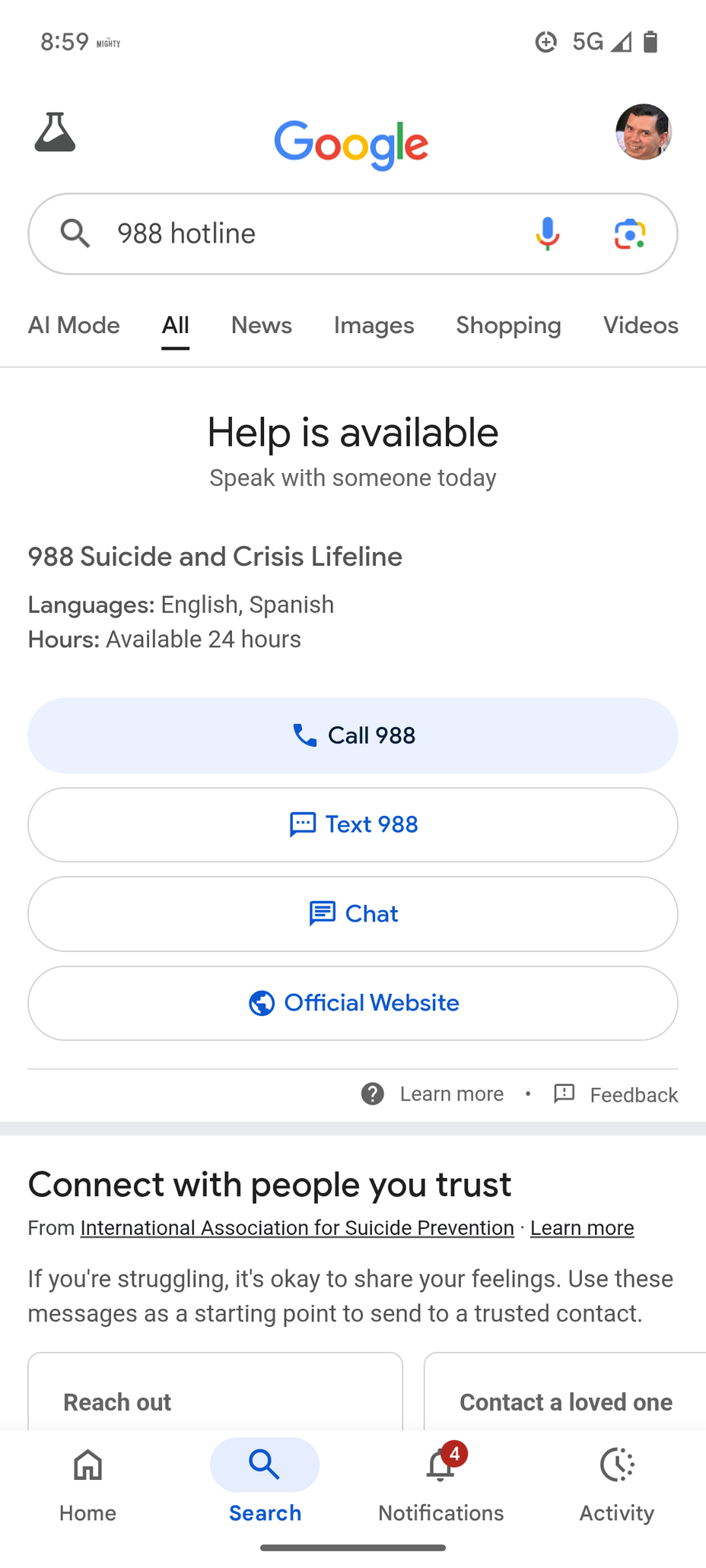Open Google Lens camera search
706x1568 pixels.
point(630,233)
